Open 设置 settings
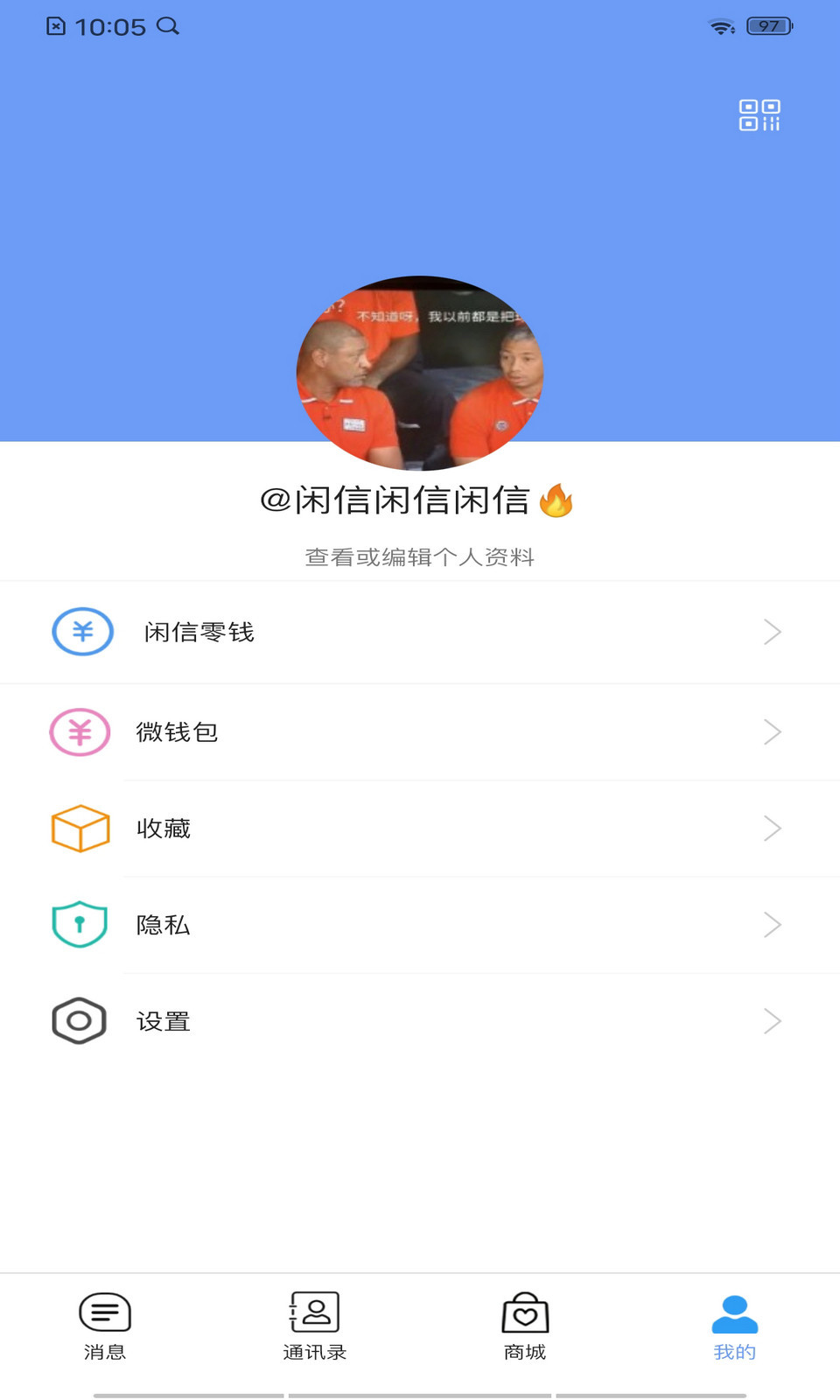The image size is (840, 1400). (420, 1021)
